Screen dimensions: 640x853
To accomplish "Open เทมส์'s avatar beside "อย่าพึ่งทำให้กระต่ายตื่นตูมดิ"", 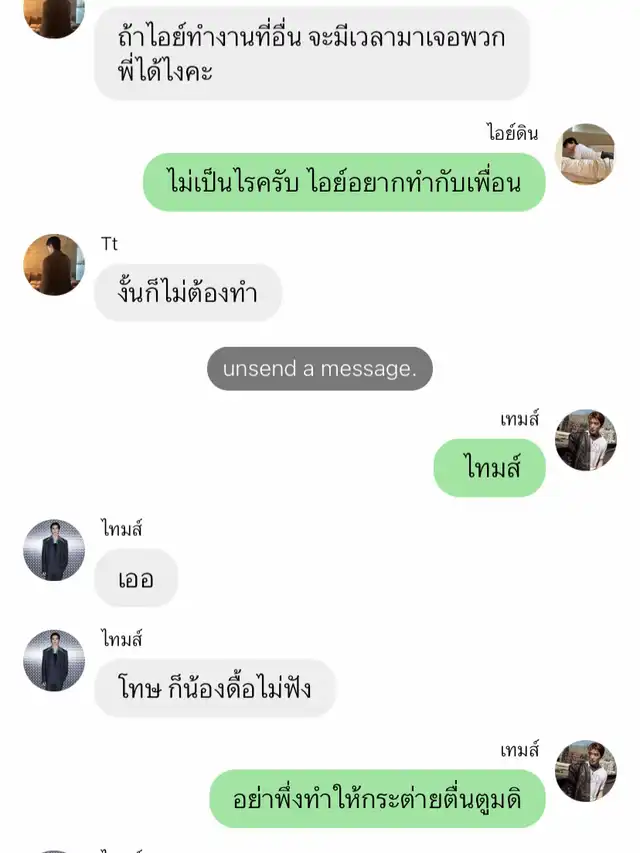I will pyautogui.click(x=586, y=771).
